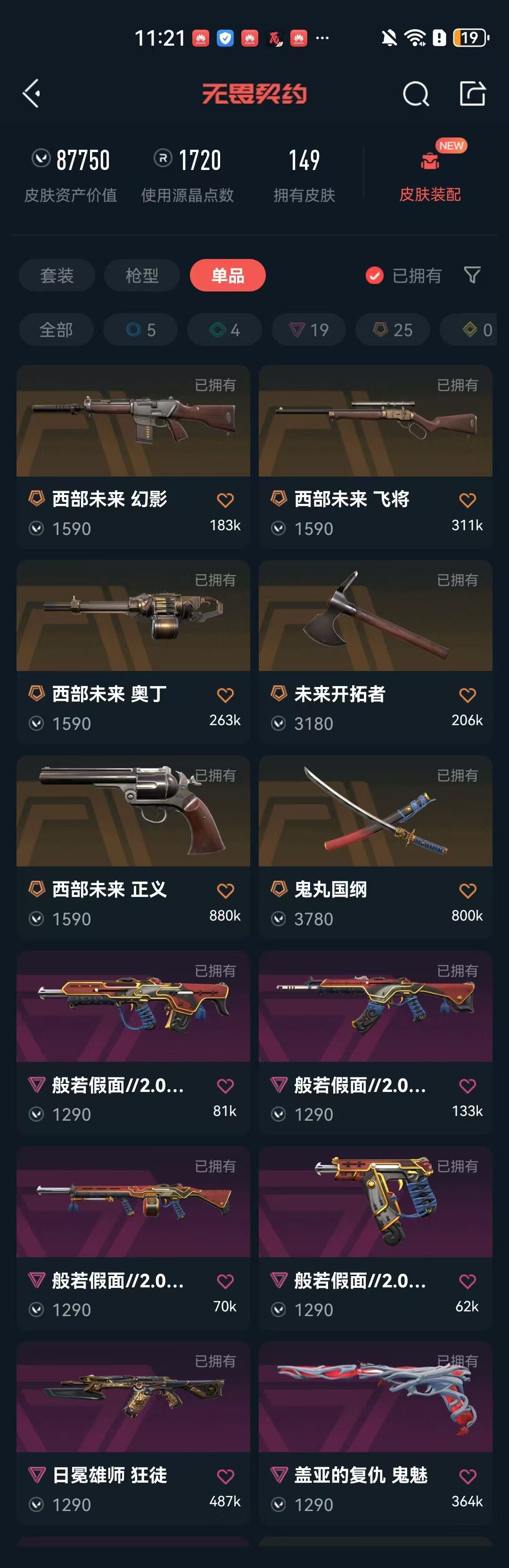509x1568 pixels.
Task: Switch to the 枪型 tab
Action: click(142, 276)
